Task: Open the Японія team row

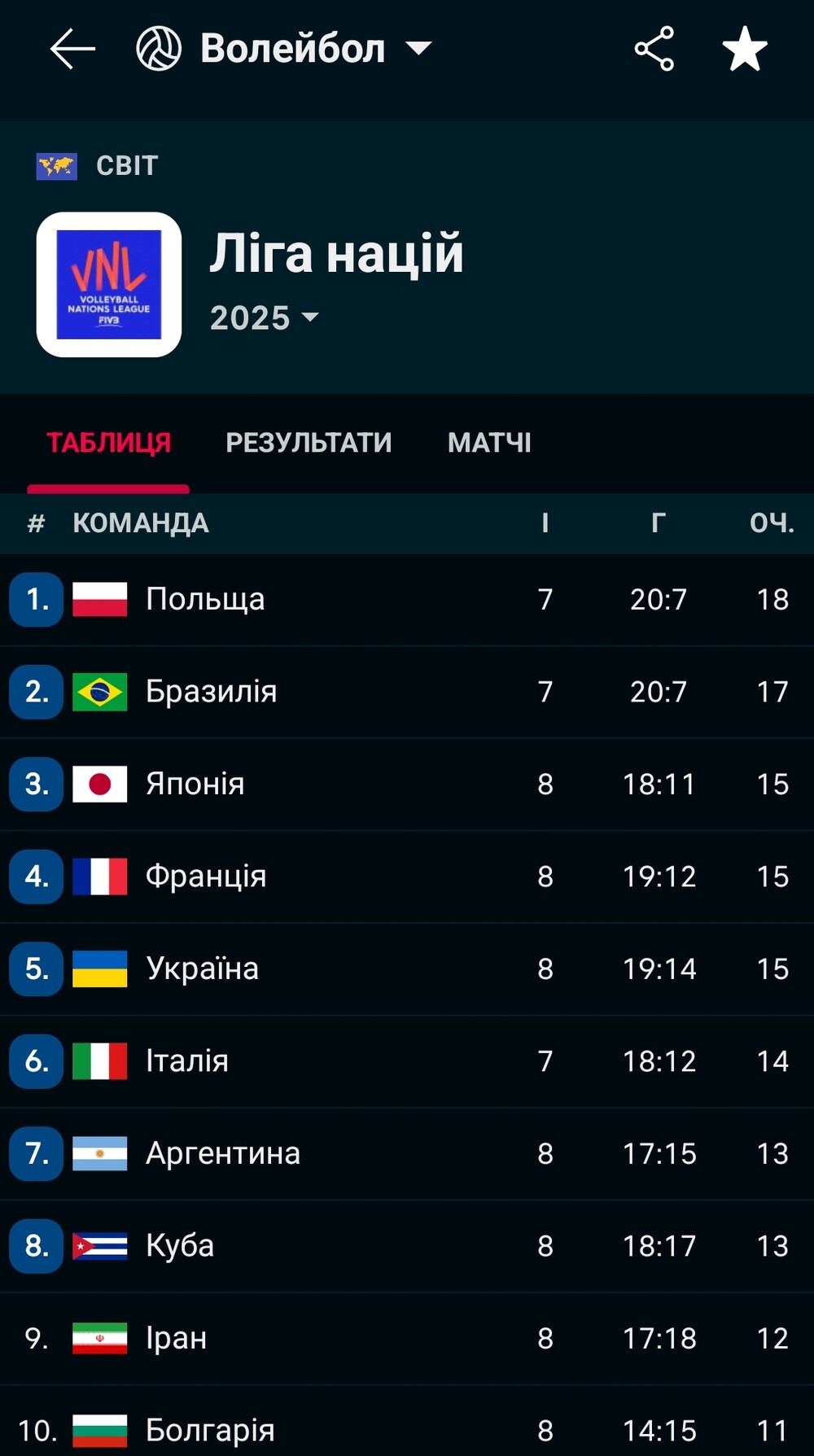Action: (407, 785)
